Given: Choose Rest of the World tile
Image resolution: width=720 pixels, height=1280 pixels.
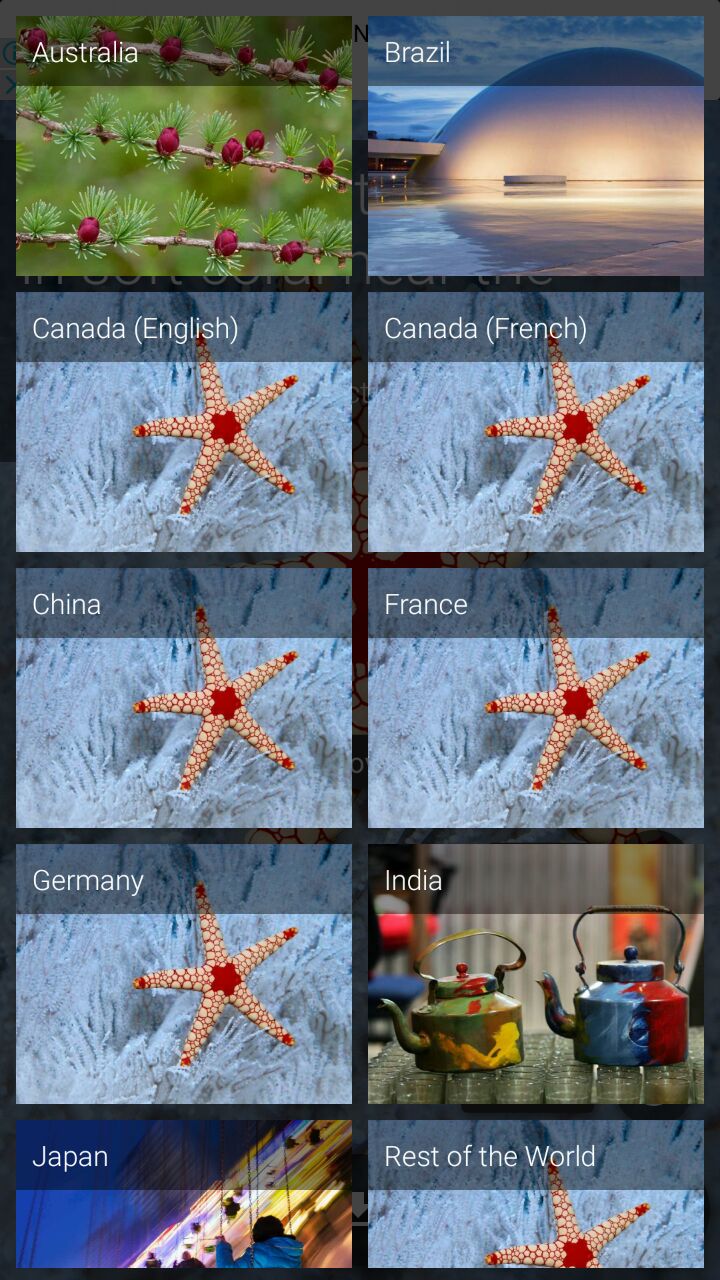Looking at the screenshot, I should point(536,1194).
